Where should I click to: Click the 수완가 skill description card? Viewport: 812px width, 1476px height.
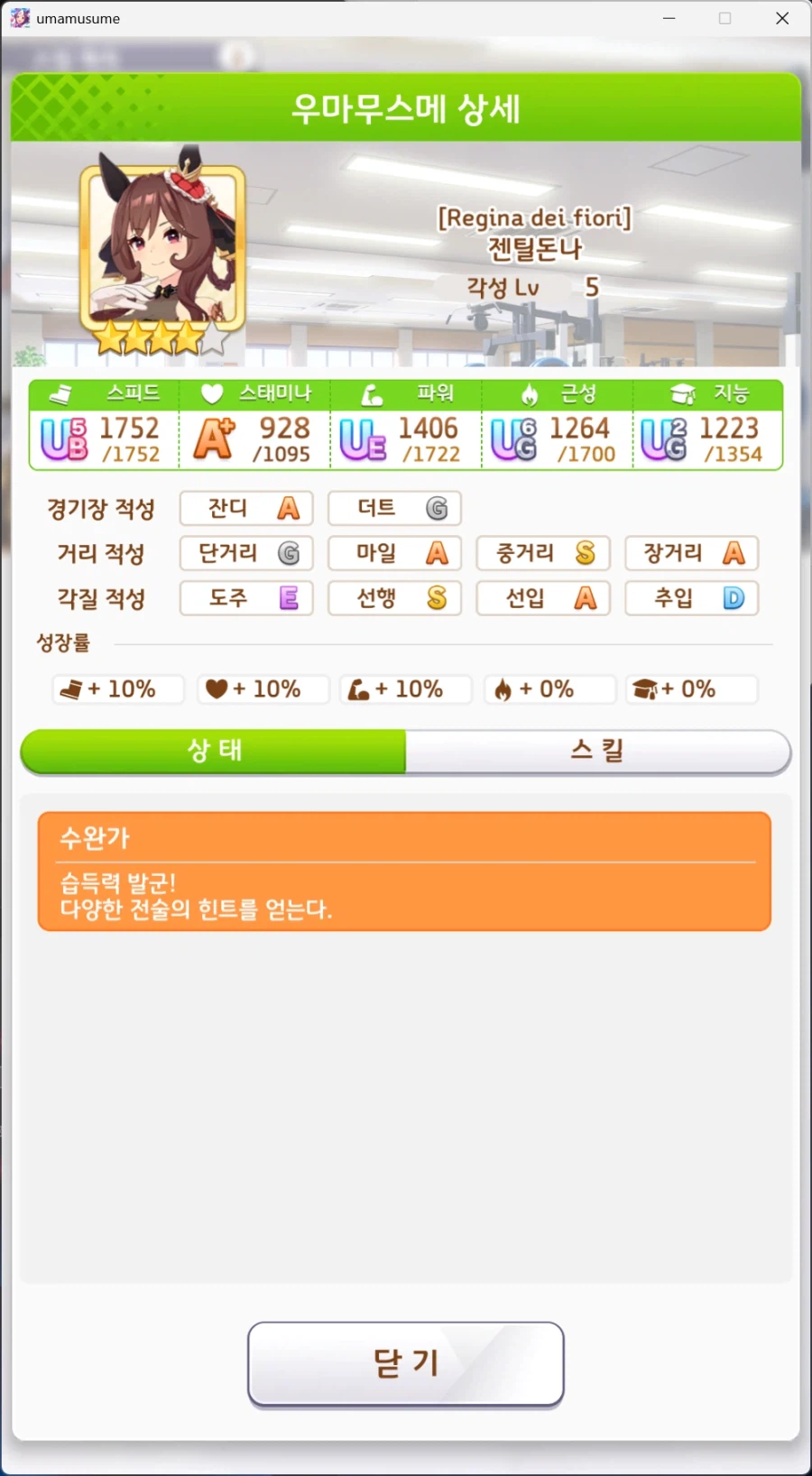pos(405,871)
